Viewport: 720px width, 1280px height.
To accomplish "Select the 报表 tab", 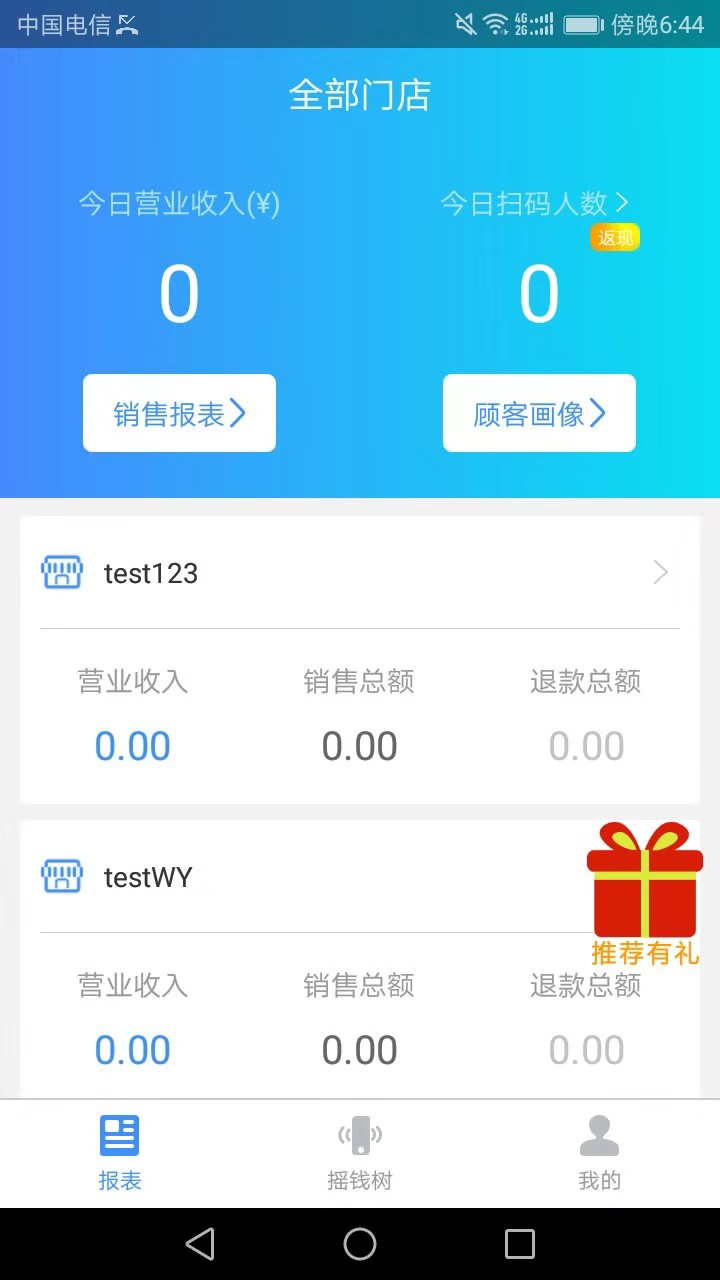I will 120,1154.
